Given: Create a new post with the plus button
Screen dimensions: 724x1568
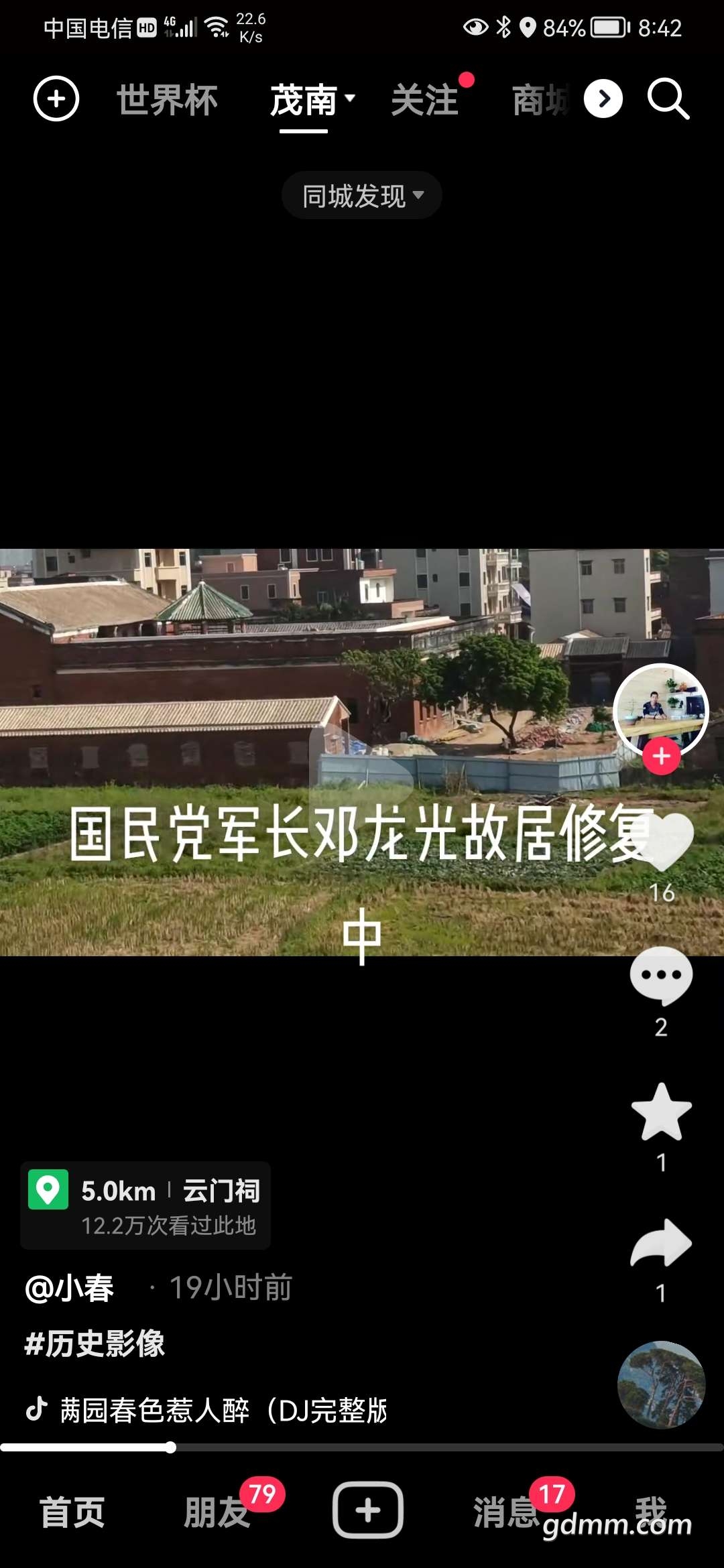Looking at the screenshot, I should click(x=368, y=1510).
